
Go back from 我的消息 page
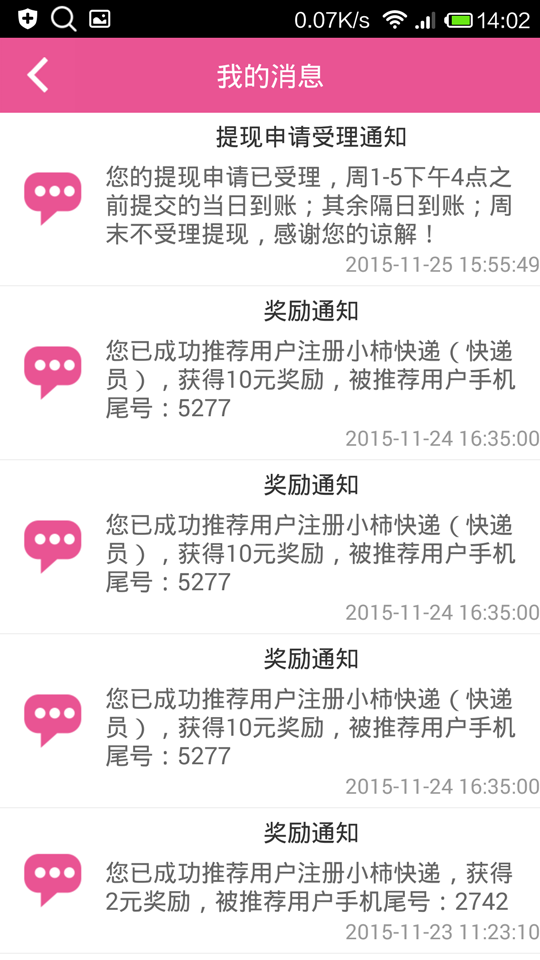(x=37, y=75)
